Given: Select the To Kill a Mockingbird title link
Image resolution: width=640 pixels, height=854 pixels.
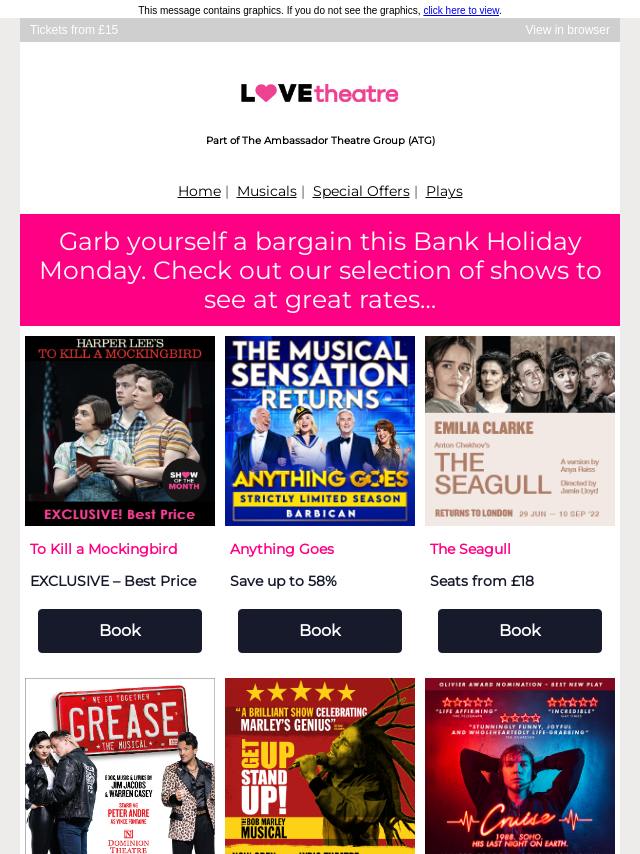Looking at the screenshot, I should coord(104,549).
